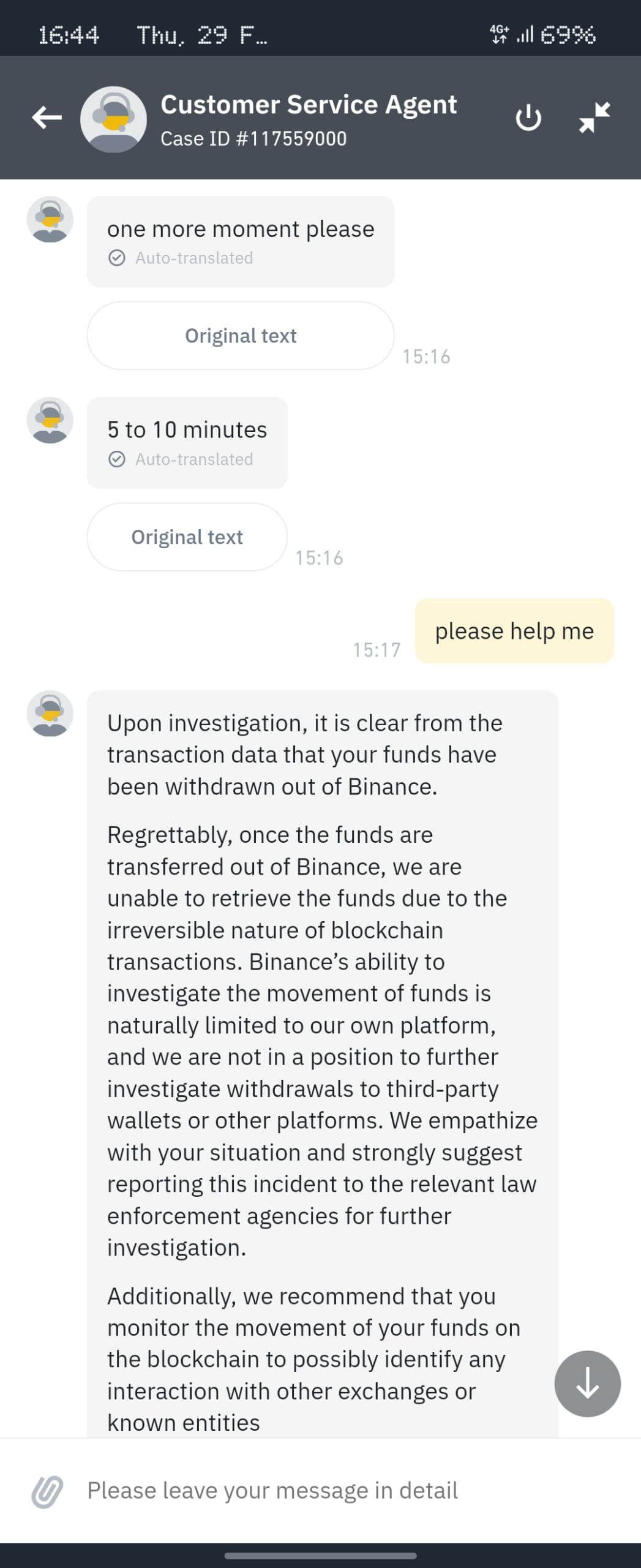Go back using the header arrow
Viewport: 641px width, 1568px height.
point(47,118)
